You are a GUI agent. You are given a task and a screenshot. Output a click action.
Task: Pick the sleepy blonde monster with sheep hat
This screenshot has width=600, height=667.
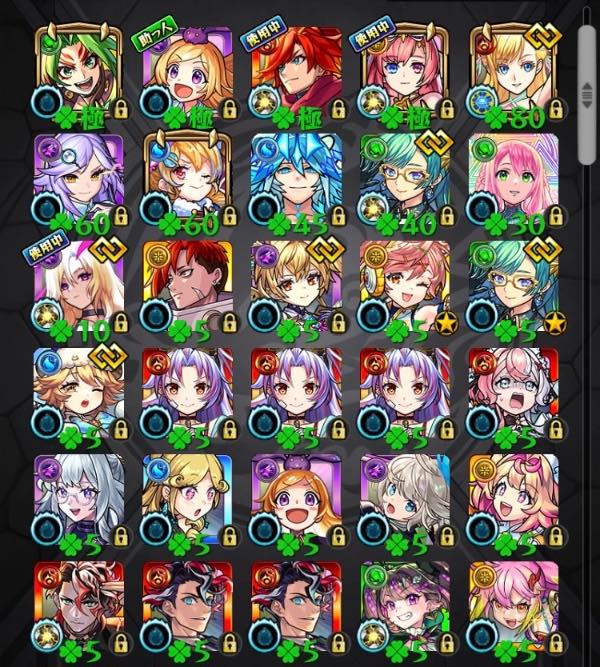pyautogui.click(x=79, y=395)
